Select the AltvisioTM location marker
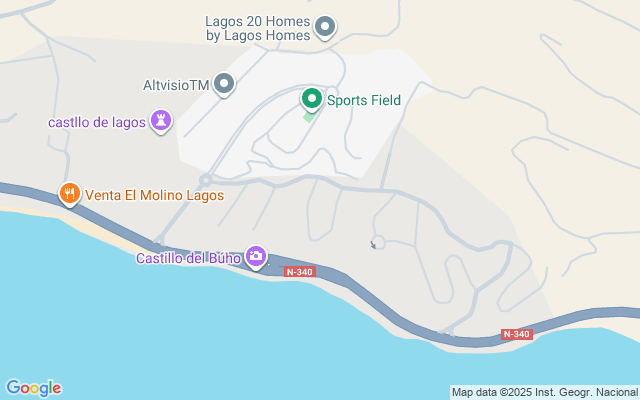Image resolution: width=640 pixels, height=400 pixels. [x=224, y=84]
